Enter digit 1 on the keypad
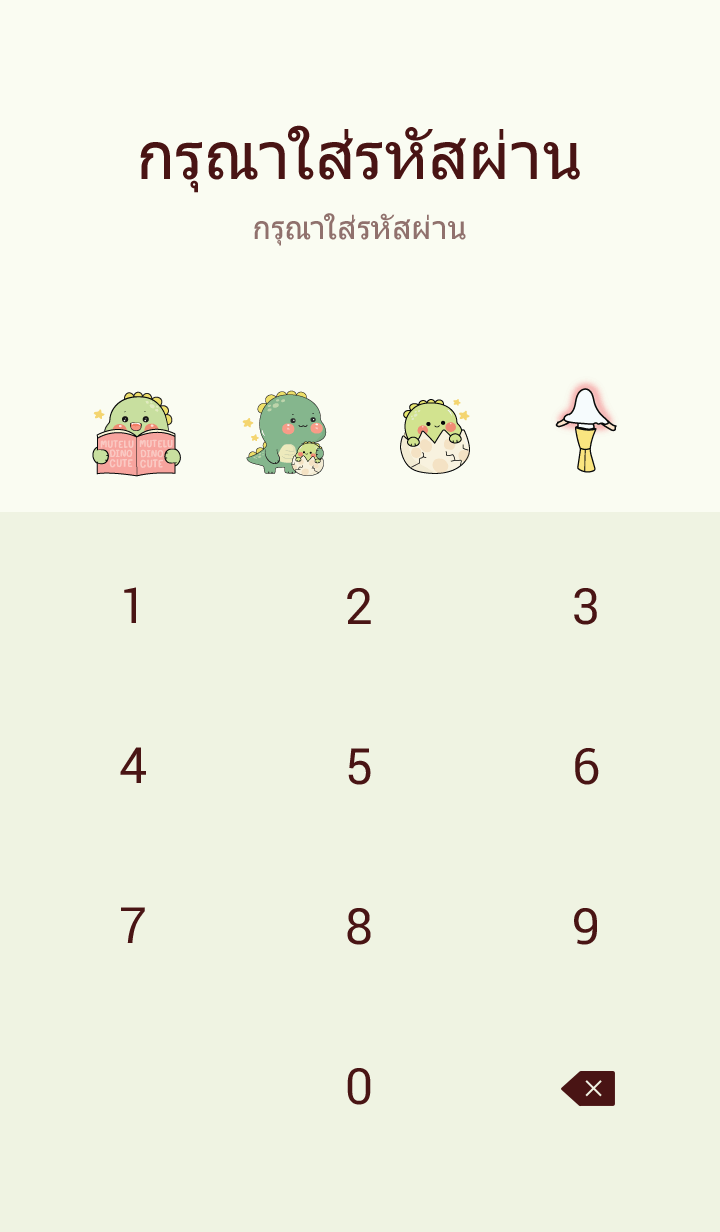Screen dimensions: 720x1232 click(x=132, y=607)
